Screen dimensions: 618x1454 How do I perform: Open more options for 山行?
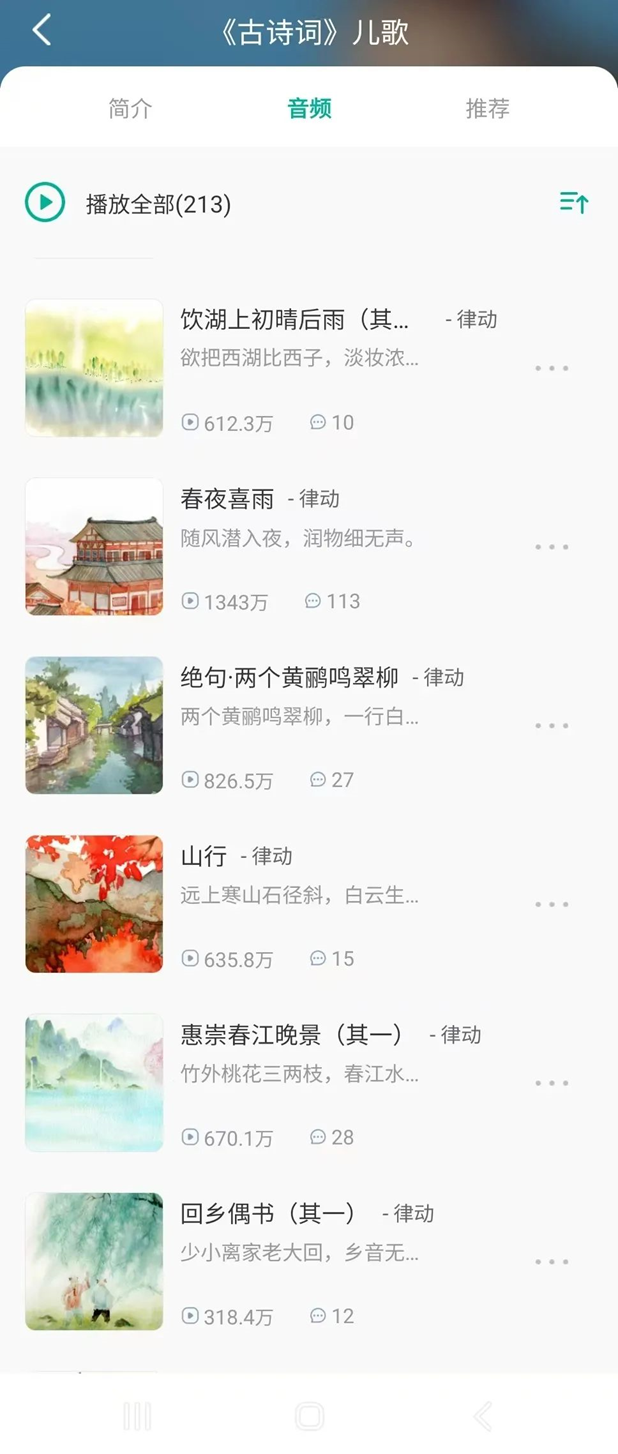551,904
